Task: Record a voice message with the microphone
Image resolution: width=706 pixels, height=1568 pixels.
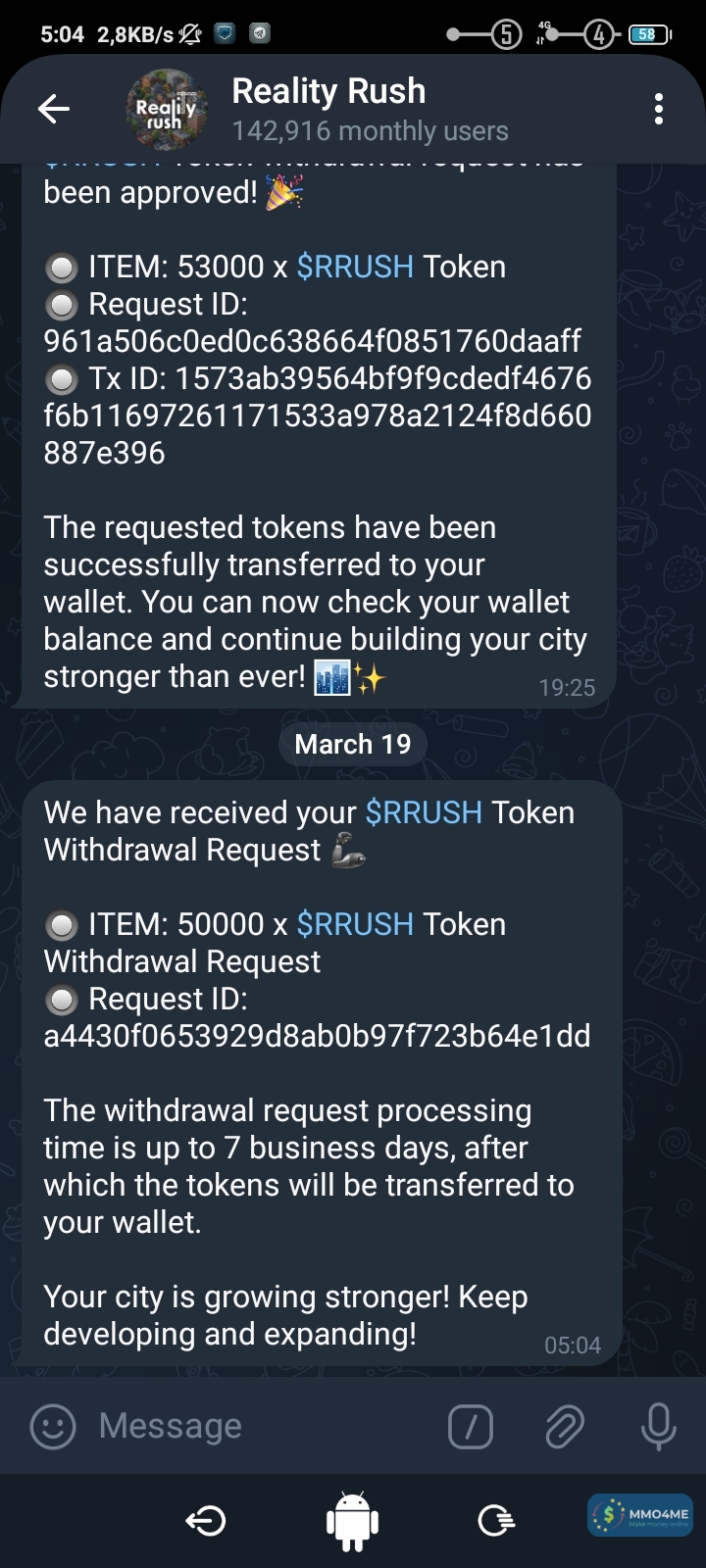Action: pos(658,1427)
